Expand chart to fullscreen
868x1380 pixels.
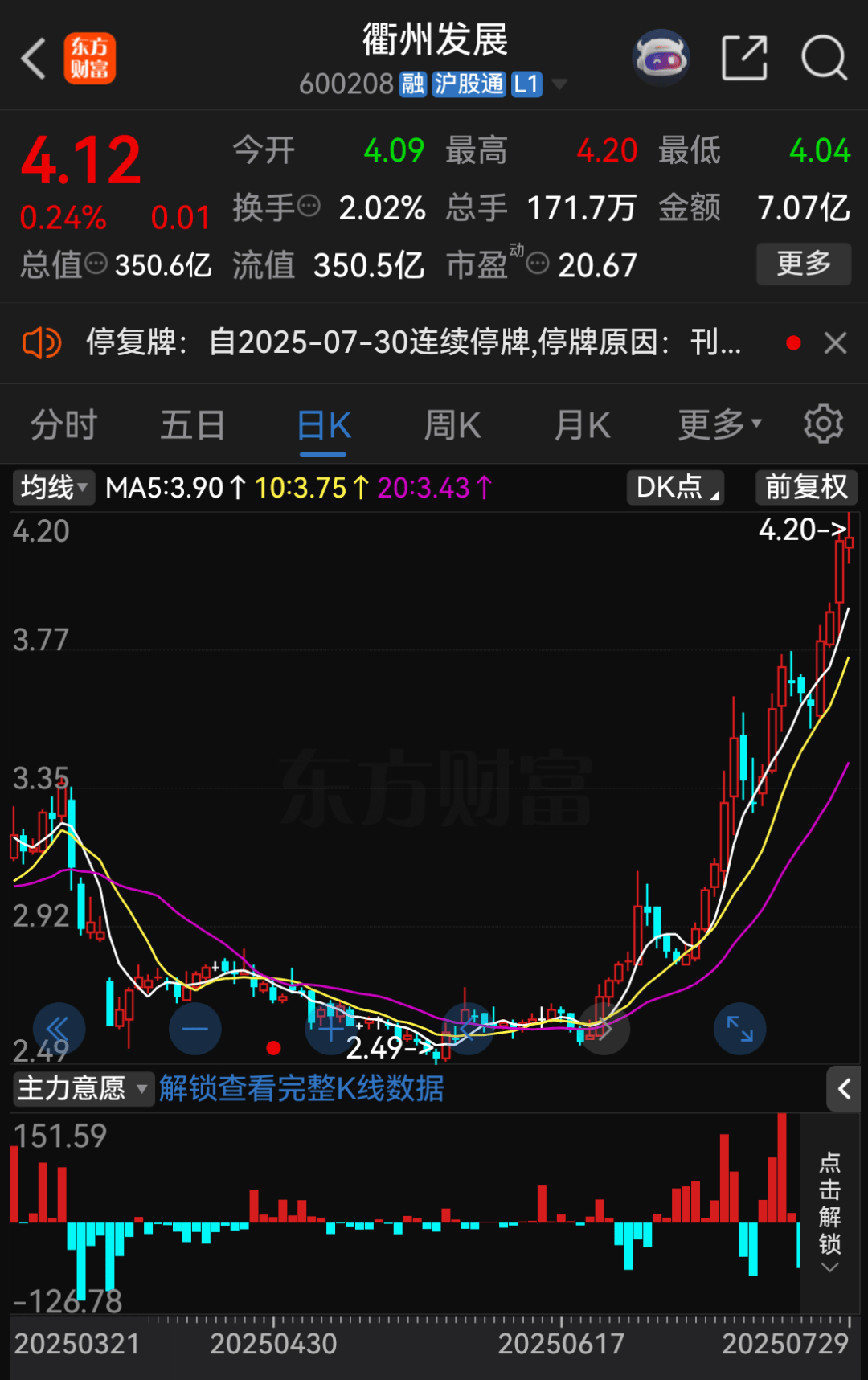pyautogui.click(x=739, y=1028)
